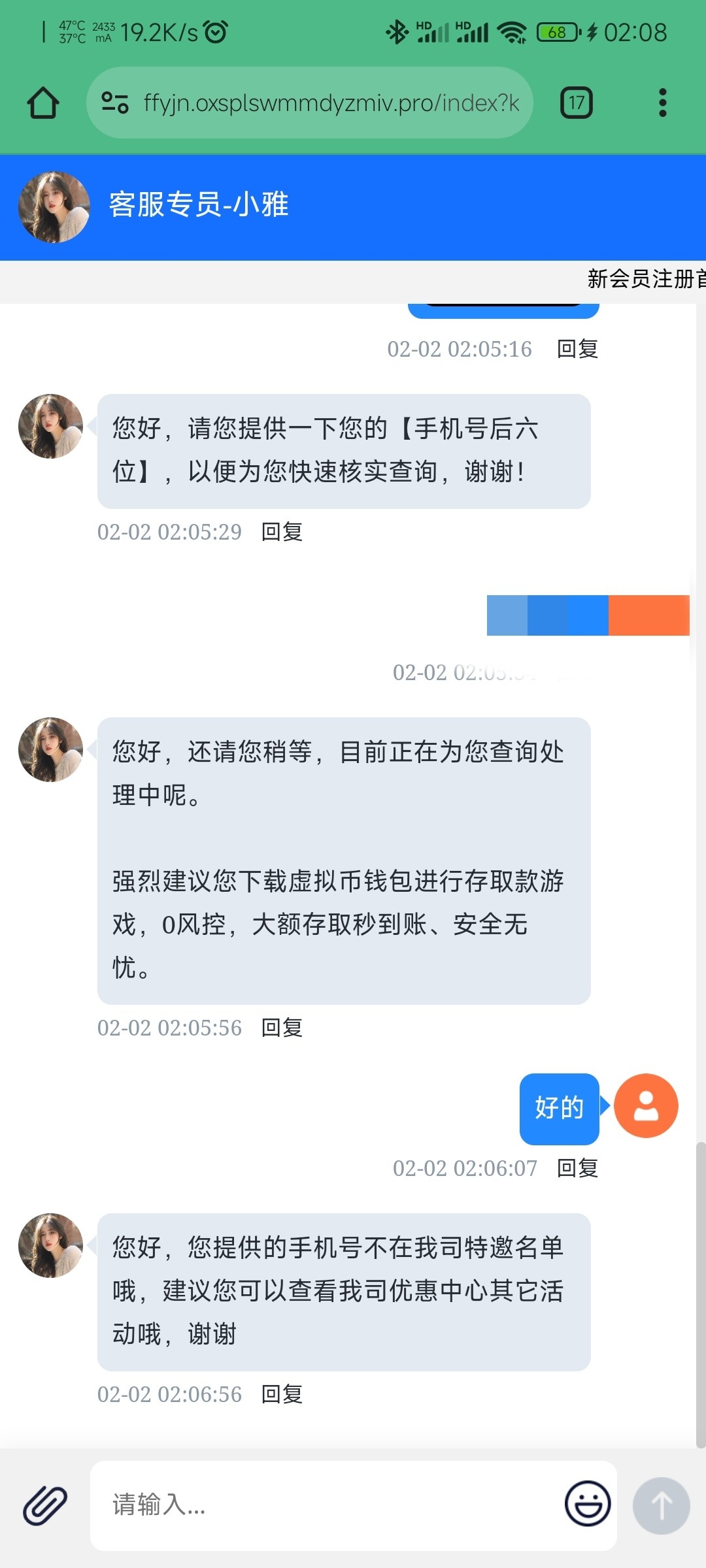Open the tab switcher showing 17 tabs

click(576, 103)
